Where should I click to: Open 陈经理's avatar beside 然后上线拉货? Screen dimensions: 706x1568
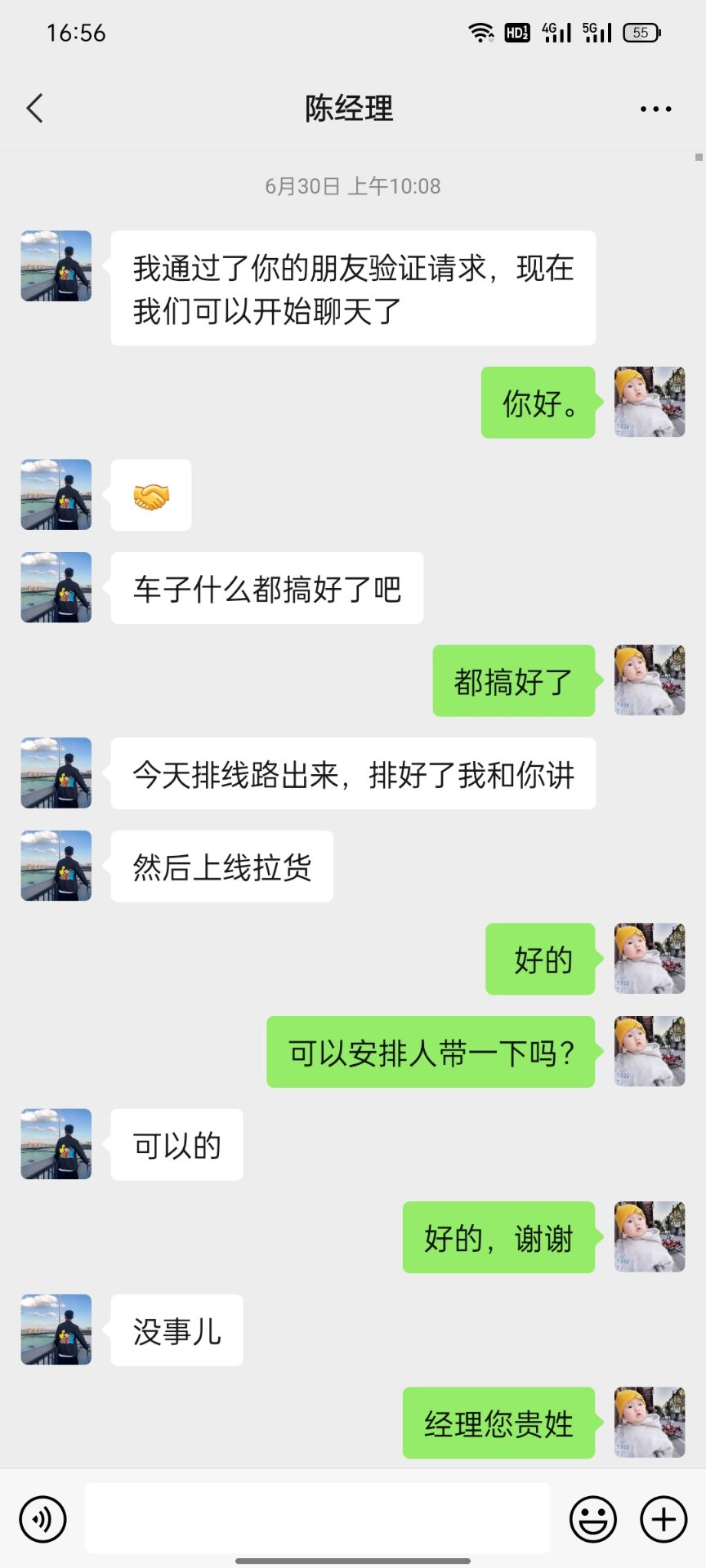click(x=56, y=866)
